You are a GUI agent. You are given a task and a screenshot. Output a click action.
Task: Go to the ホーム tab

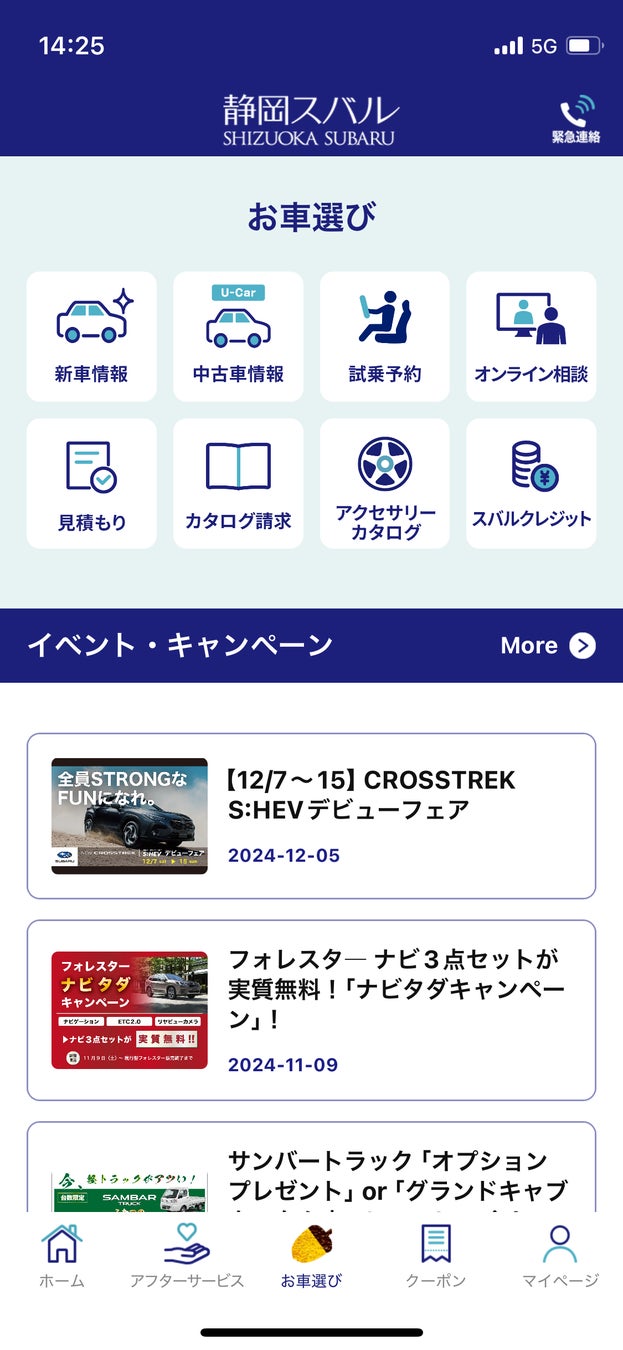tap(62, 1255)
